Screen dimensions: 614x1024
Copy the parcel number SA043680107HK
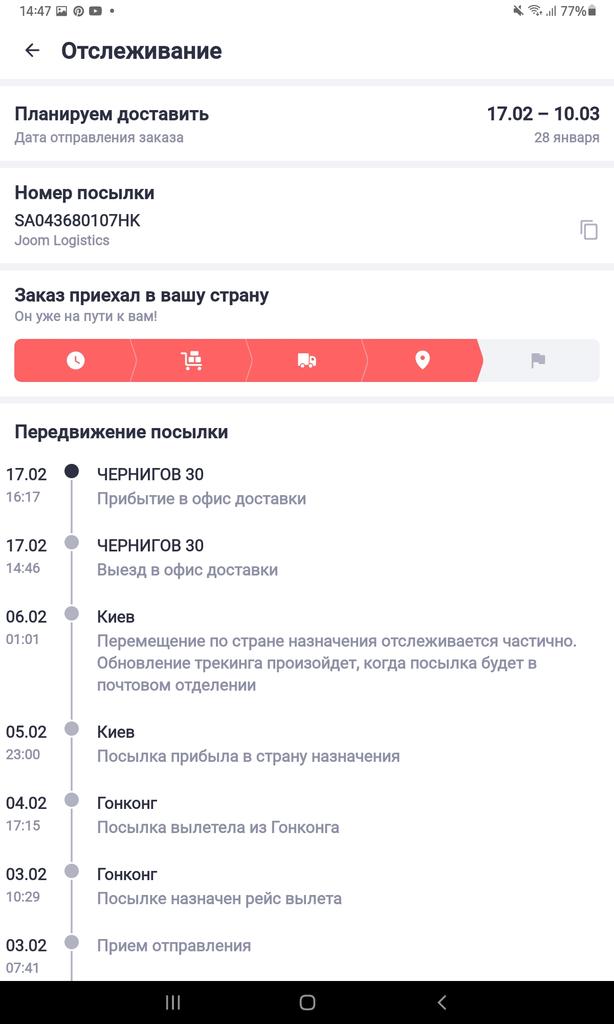[588, 229]
